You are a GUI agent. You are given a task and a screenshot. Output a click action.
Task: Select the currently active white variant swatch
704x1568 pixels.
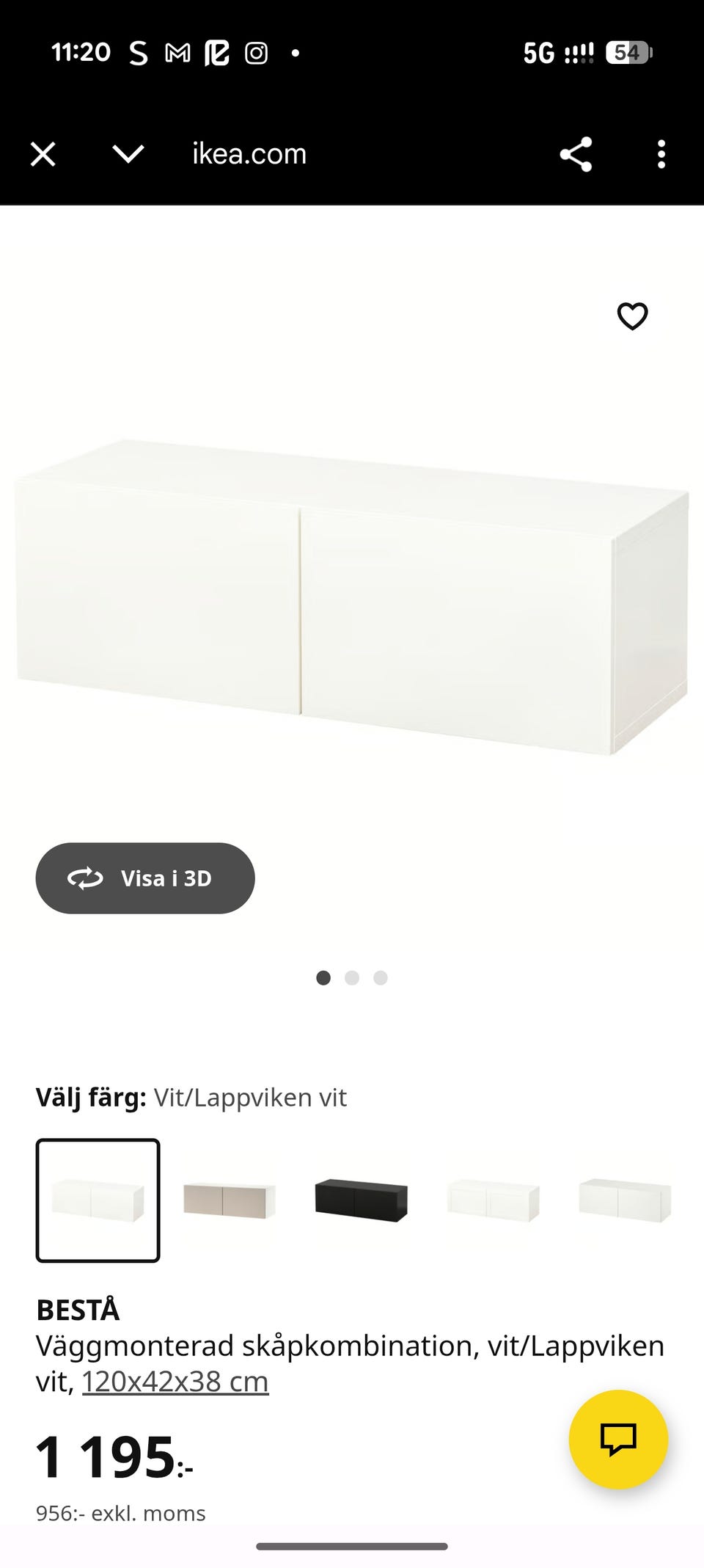(97, 1199)
